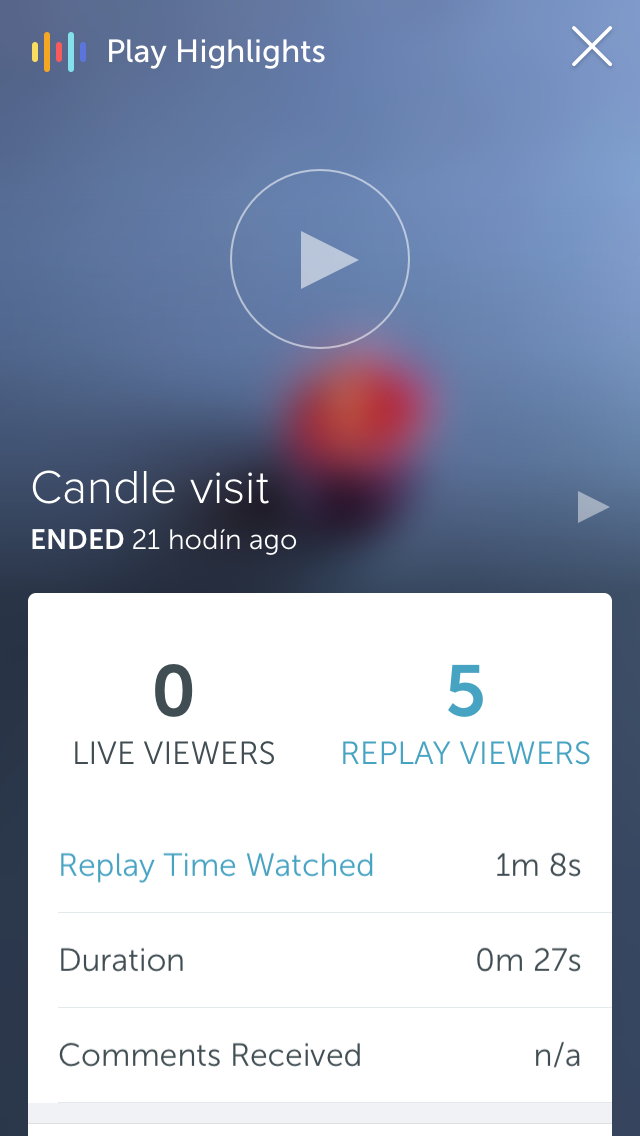Image resolution: width=640 pixels, height=1136 pixels.
Task: Tap Play Highlights
Action: click(x=180, y=52)
